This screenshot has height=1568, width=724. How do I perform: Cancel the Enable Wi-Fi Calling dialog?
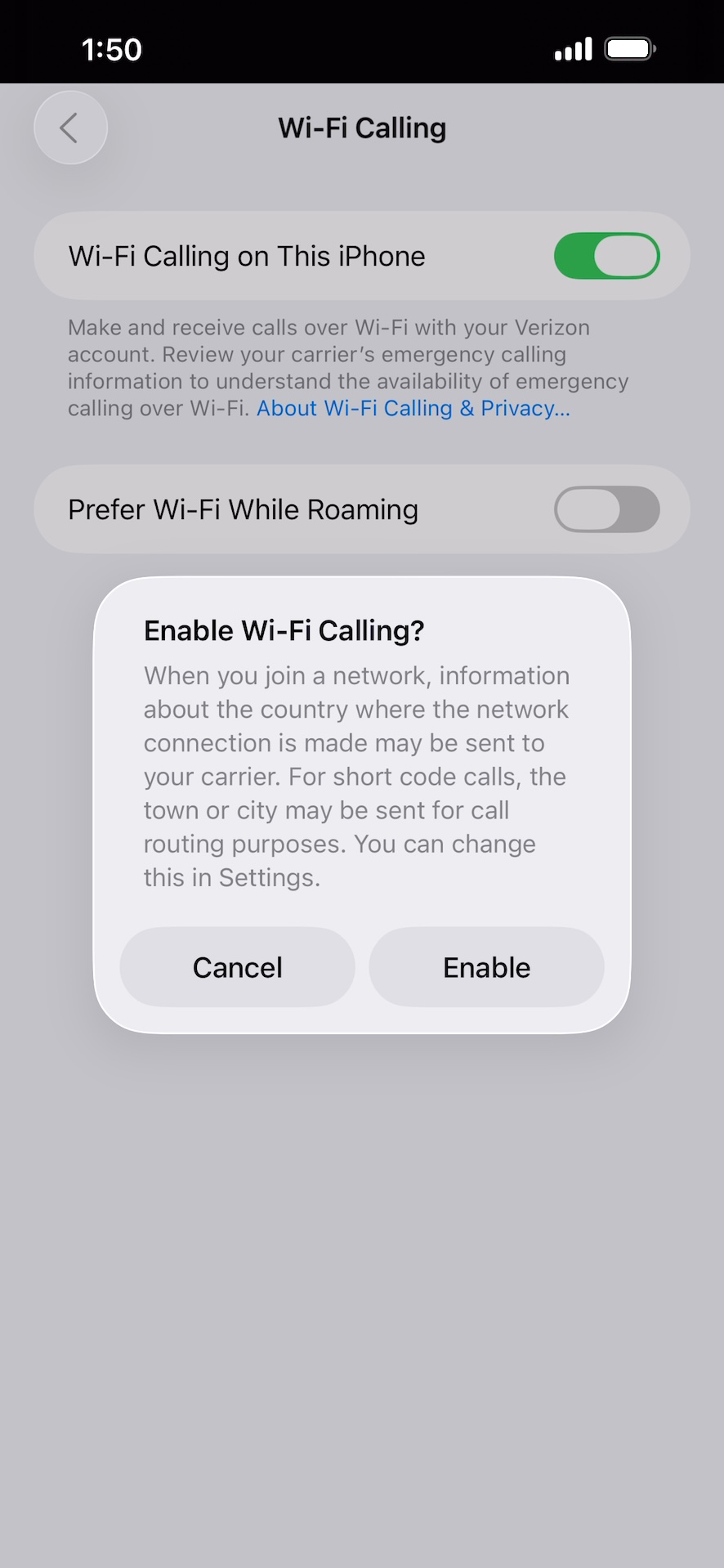click(x=237, y=967)
